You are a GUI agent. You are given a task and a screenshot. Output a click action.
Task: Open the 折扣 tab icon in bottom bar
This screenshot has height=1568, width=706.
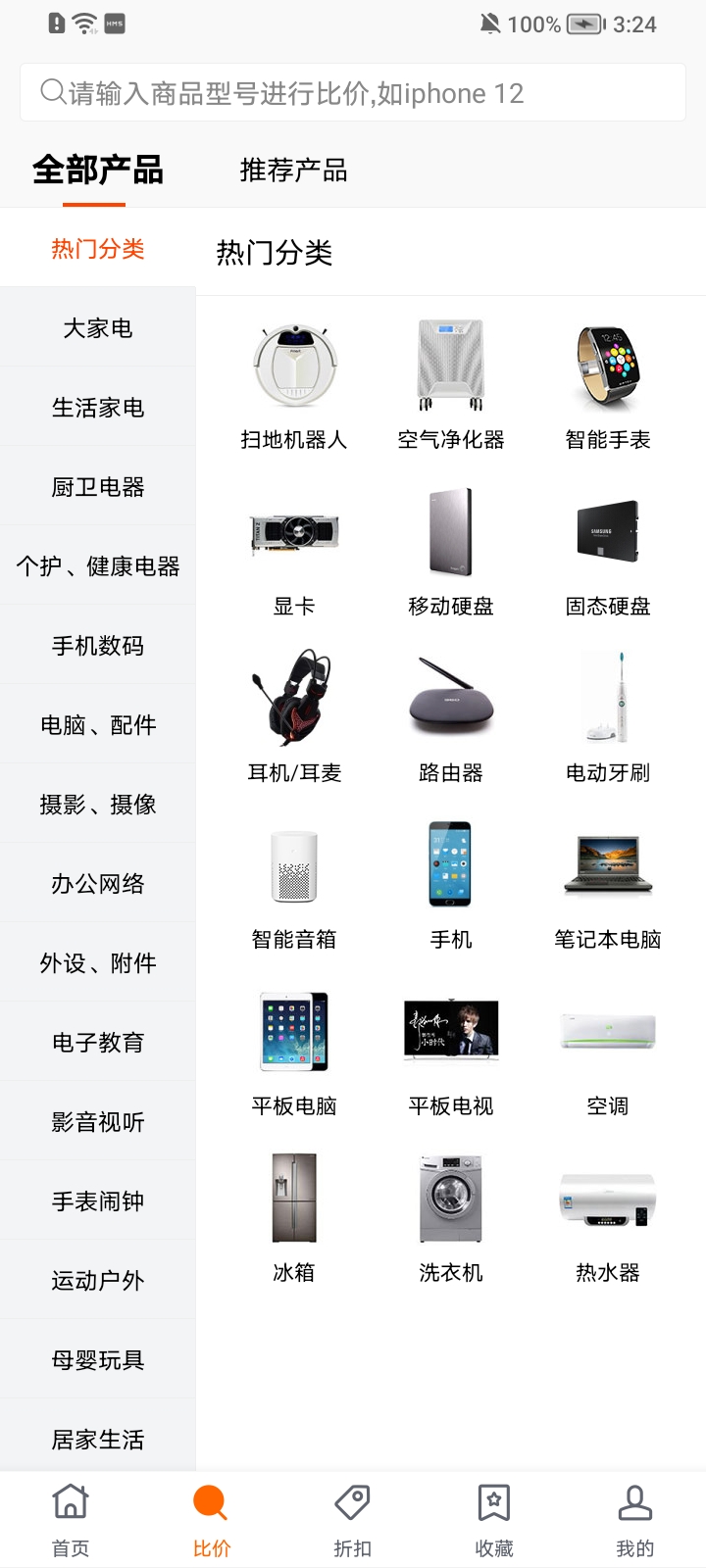(352, 1502)
